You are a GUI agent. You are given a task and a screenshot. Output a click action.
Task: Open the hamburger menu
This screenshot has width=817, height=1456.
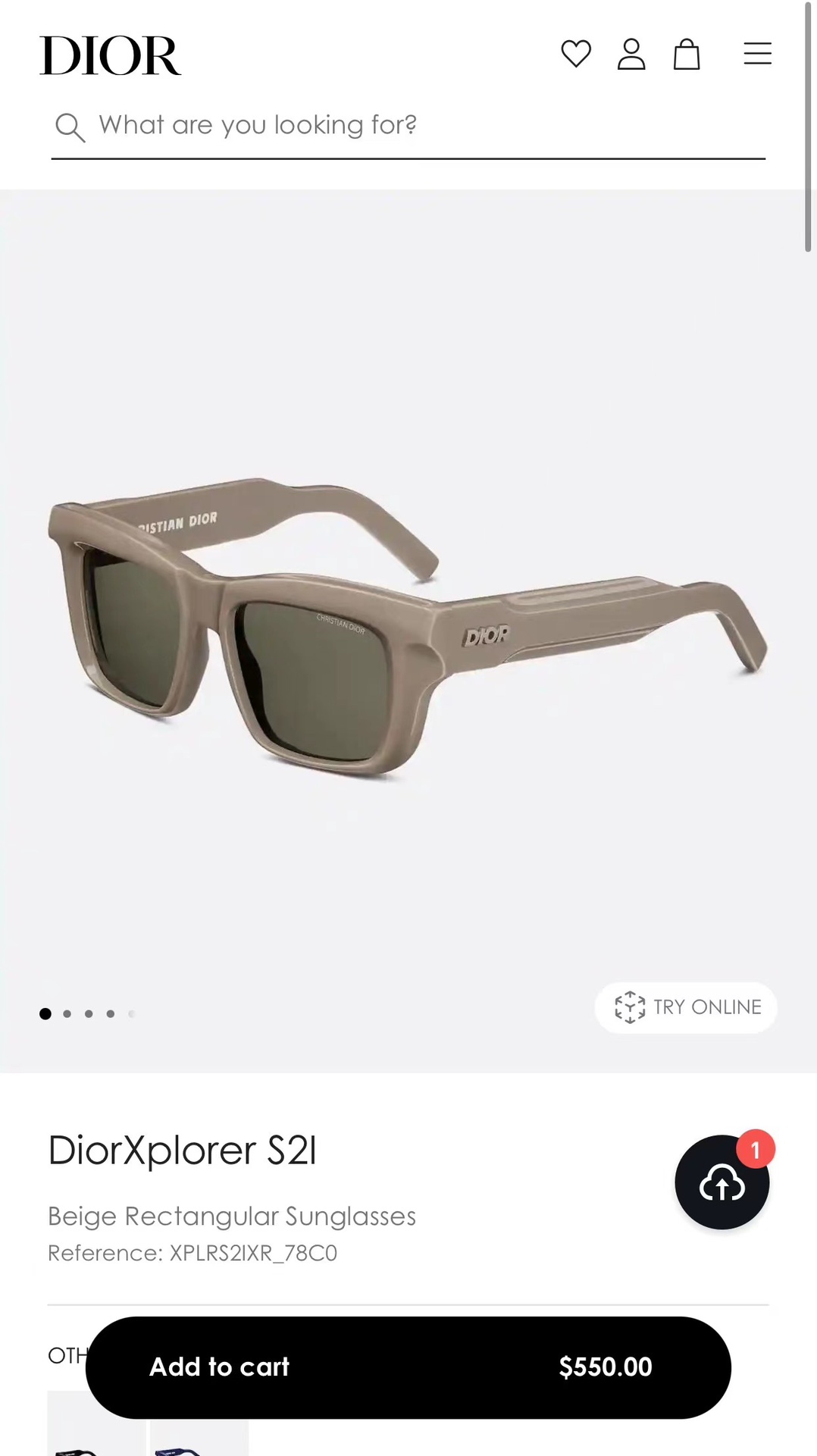(x=757, y=54)
